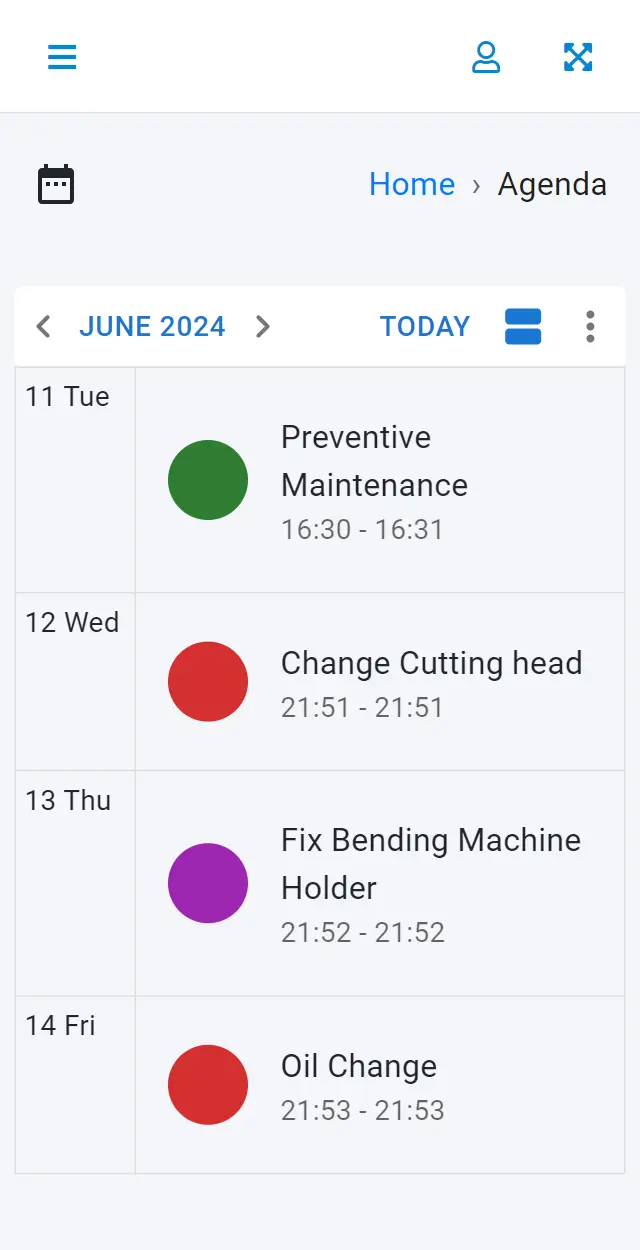Viewport: 640px width, 1250px height.
Task: Open the calendar overflow menu
Action: tap(590, 327)
